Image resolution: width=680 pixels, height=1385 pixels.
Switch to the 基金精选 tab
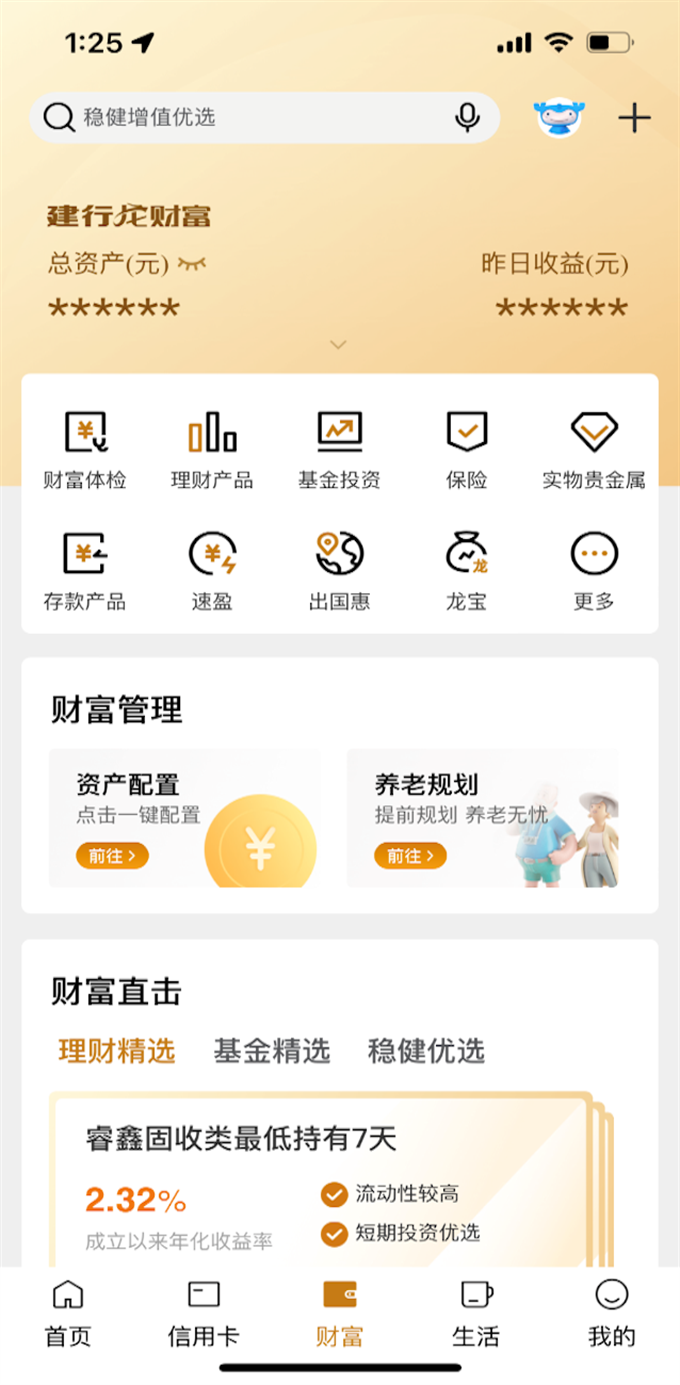[x=271, y=1051]
